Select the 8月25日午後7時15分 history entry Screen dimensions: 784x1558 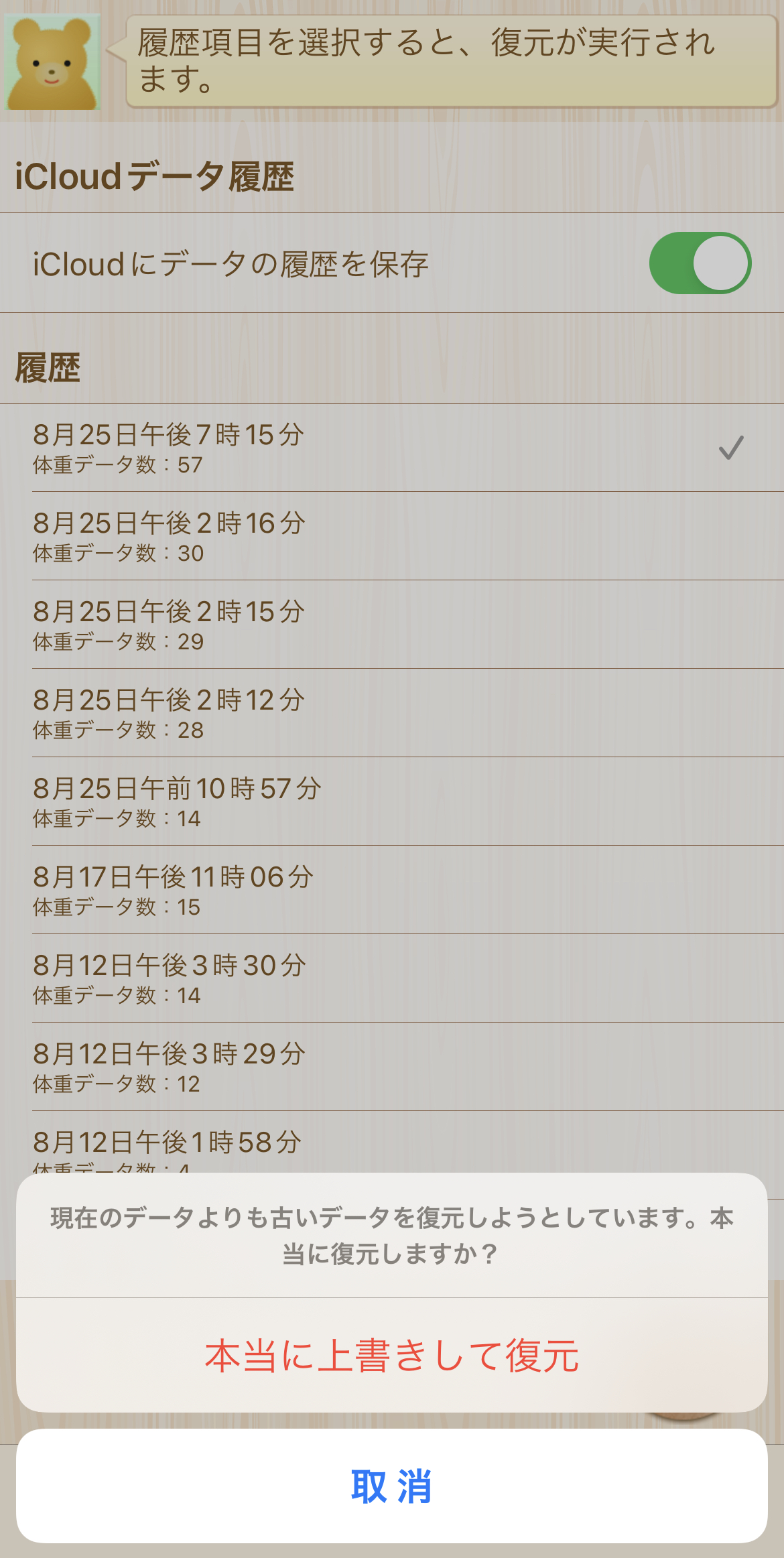click(392, 448)
